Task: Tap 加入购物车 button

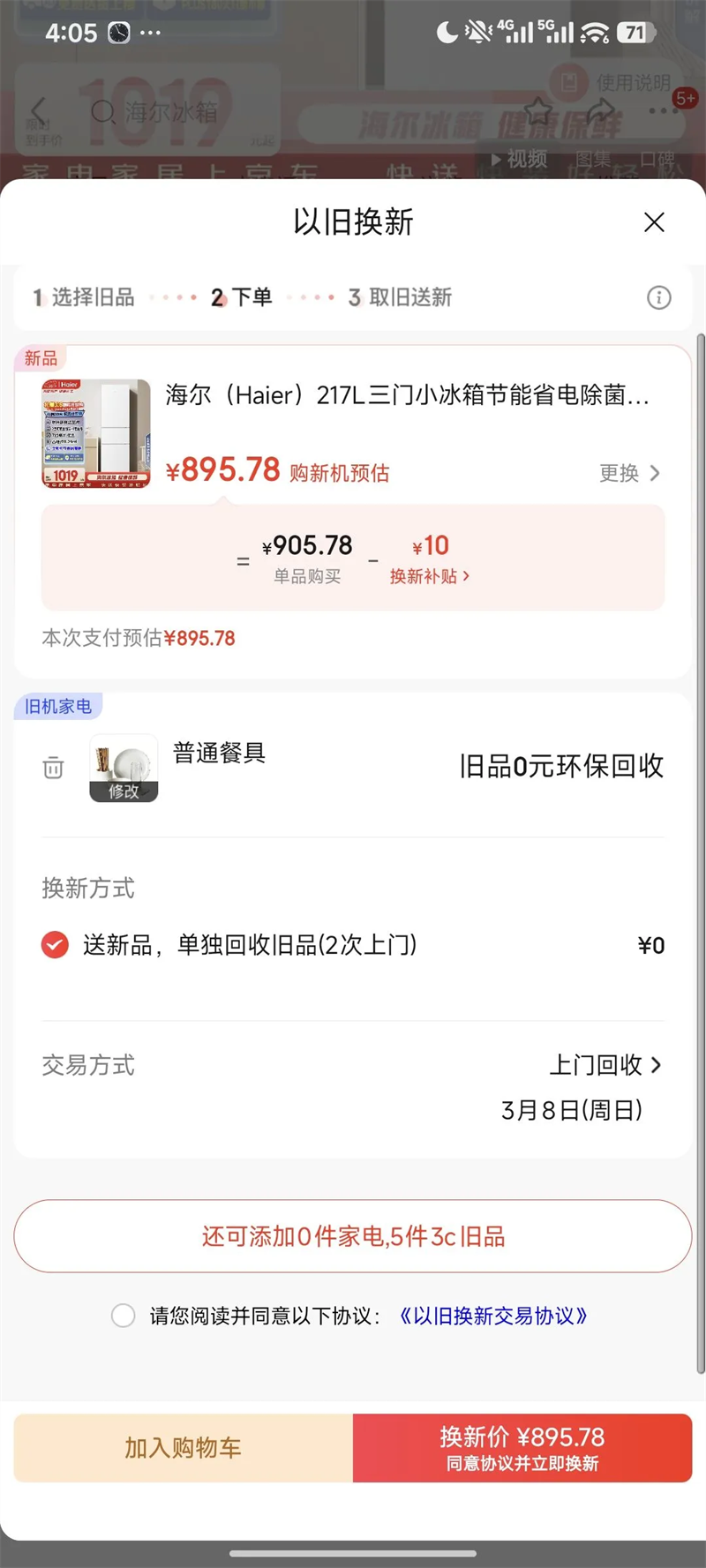Action: point(184,1448)
